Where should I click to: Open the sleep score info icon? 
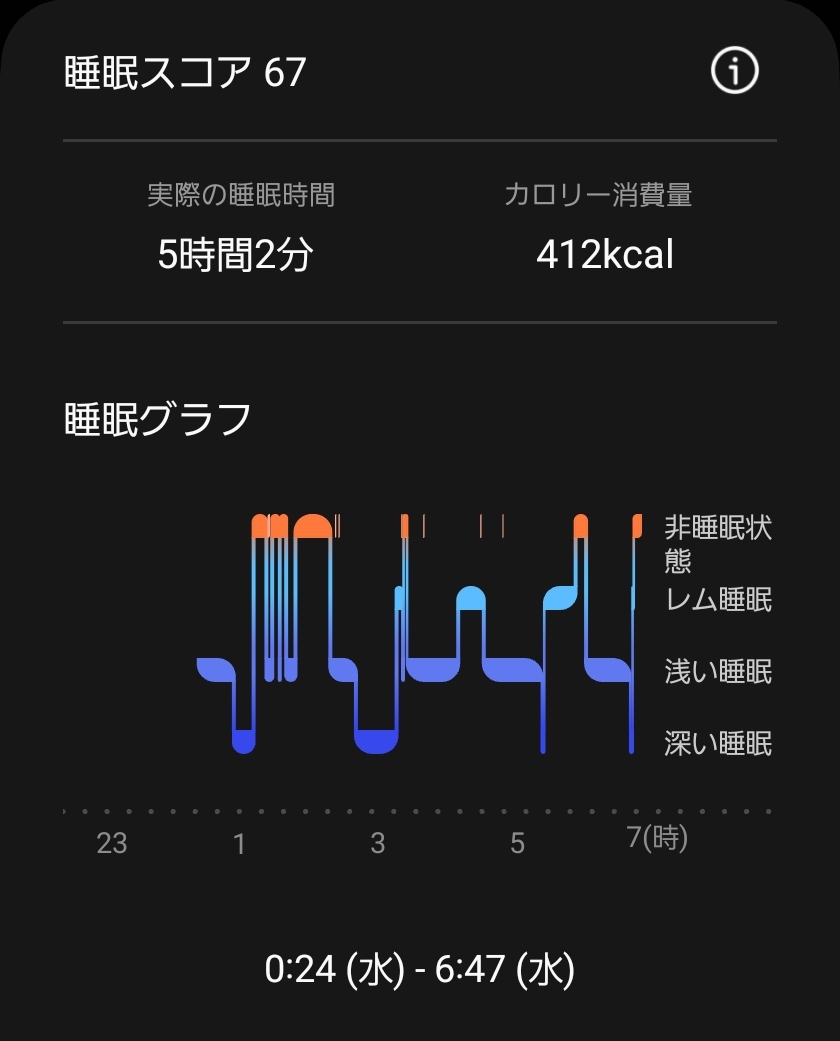(x=734, y=72)
